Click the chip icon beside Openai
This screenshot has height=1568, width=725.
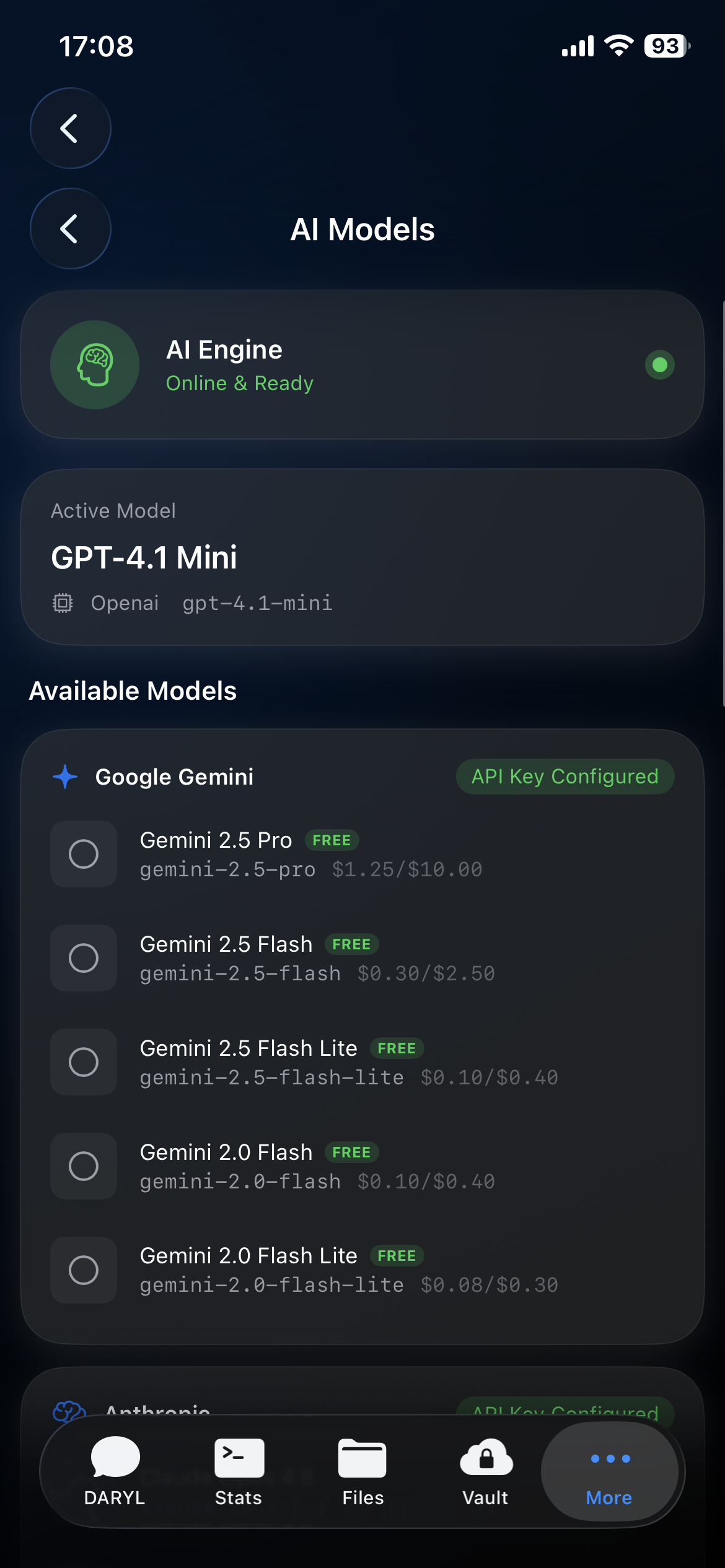[63, 601]
